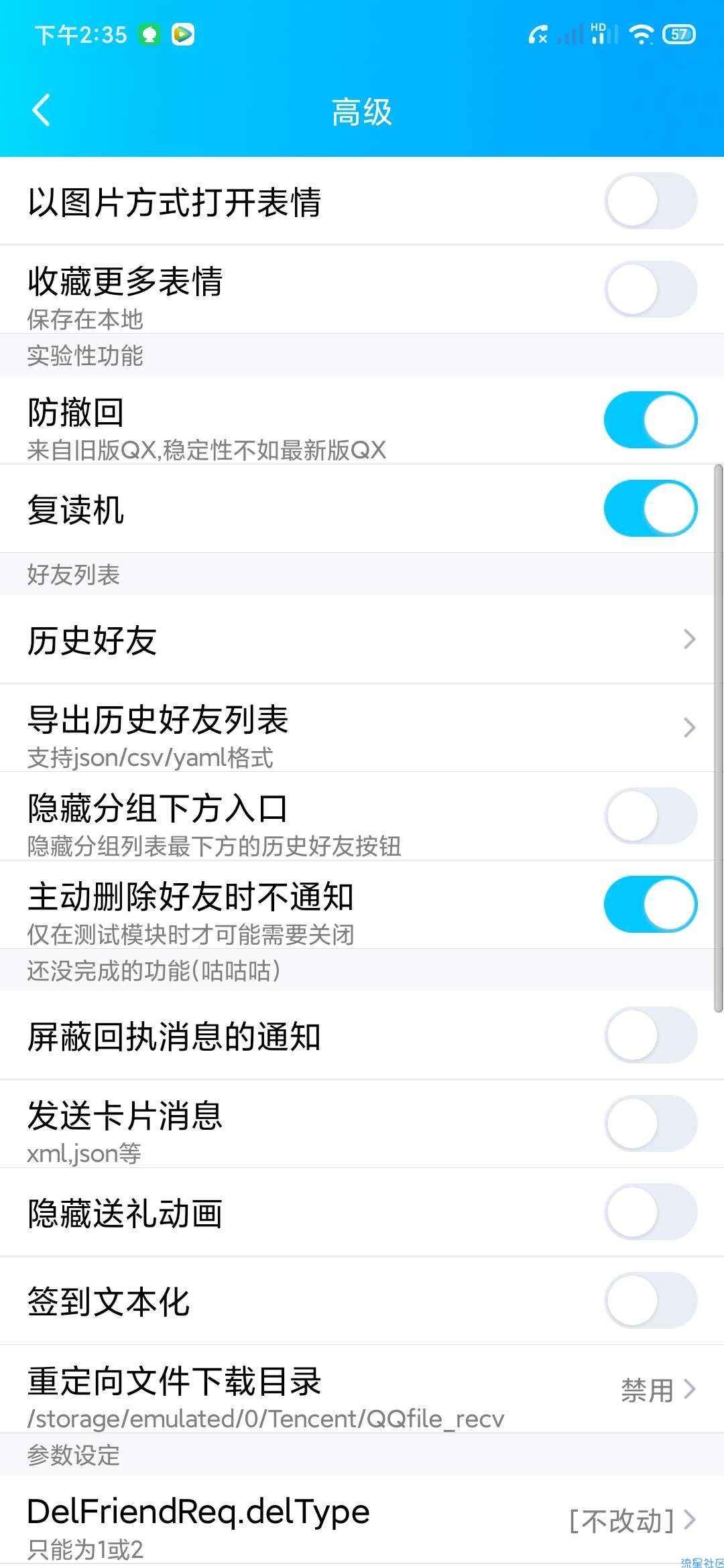Screen dimensions: 724x1568
Task: Enable 发送卡片消息 switch
Action: 650,1124
